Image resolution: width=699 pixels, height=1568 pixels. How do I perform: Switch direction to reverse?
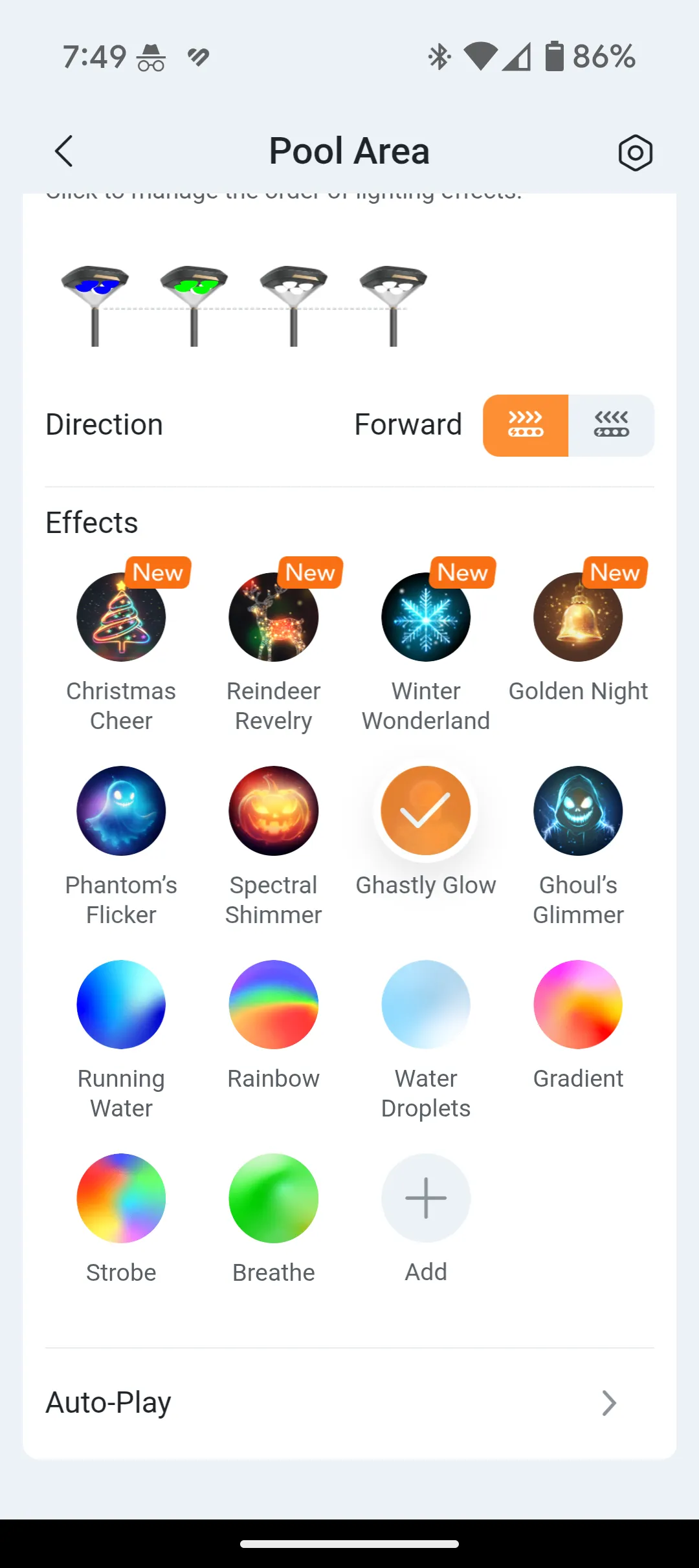611,425
